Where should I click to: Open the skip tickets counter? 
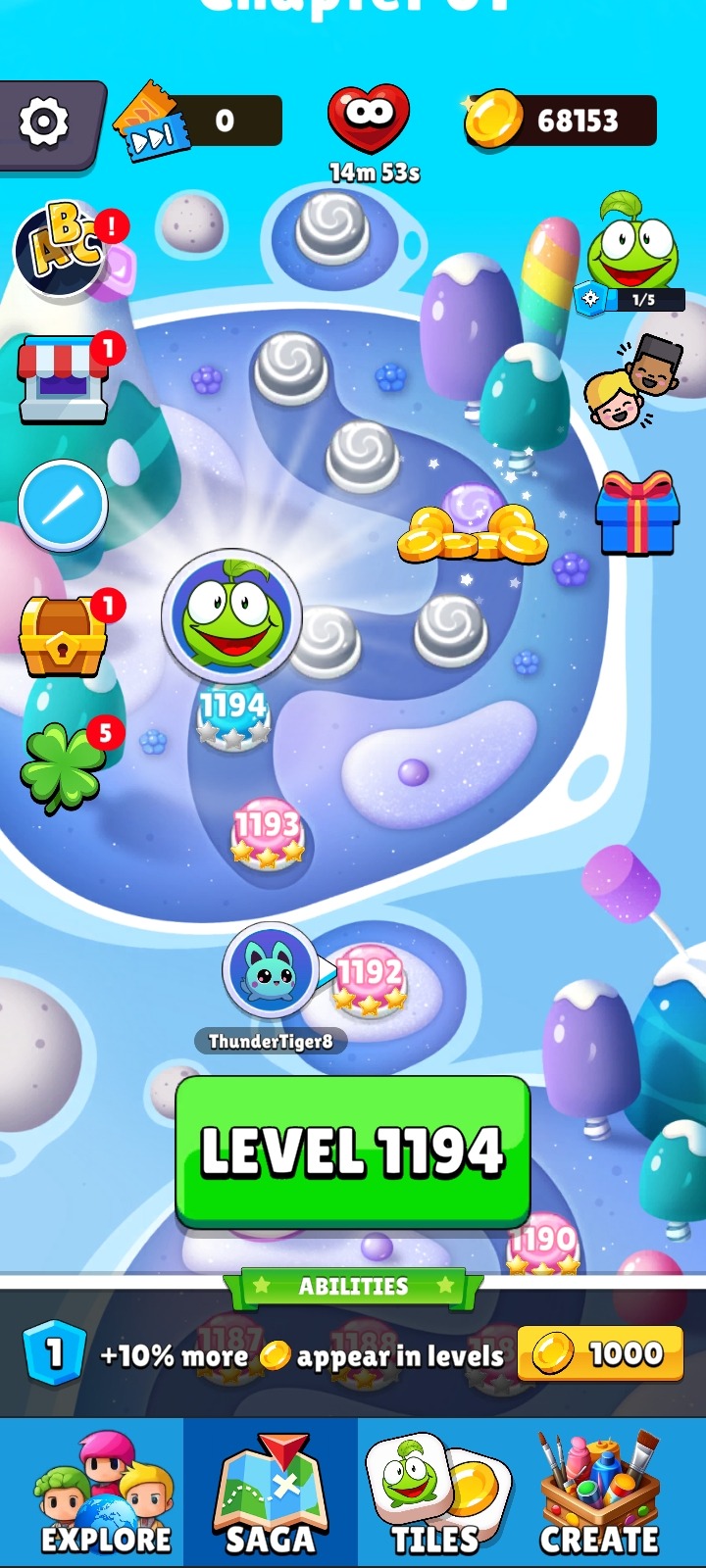click(x=198, y=121)
